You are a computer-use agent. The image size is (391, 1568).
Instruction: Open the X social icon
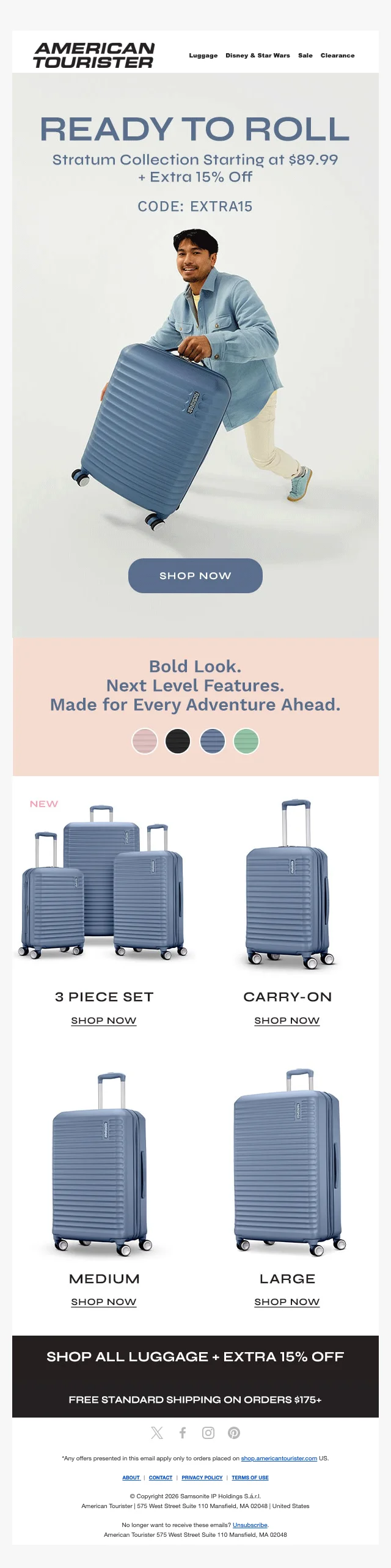click(x=157, y=1433)
